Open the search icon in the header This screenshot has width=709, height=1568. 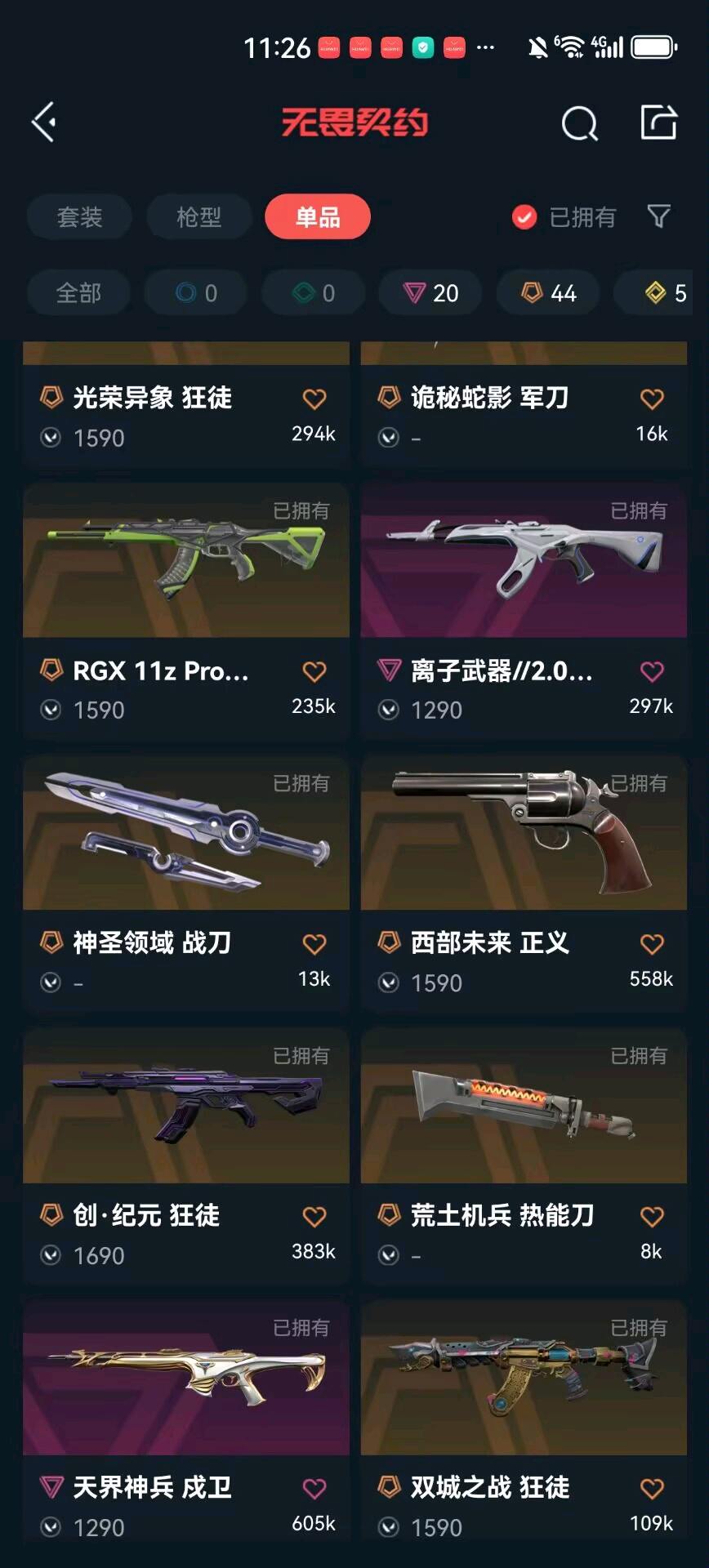[579, 124]
